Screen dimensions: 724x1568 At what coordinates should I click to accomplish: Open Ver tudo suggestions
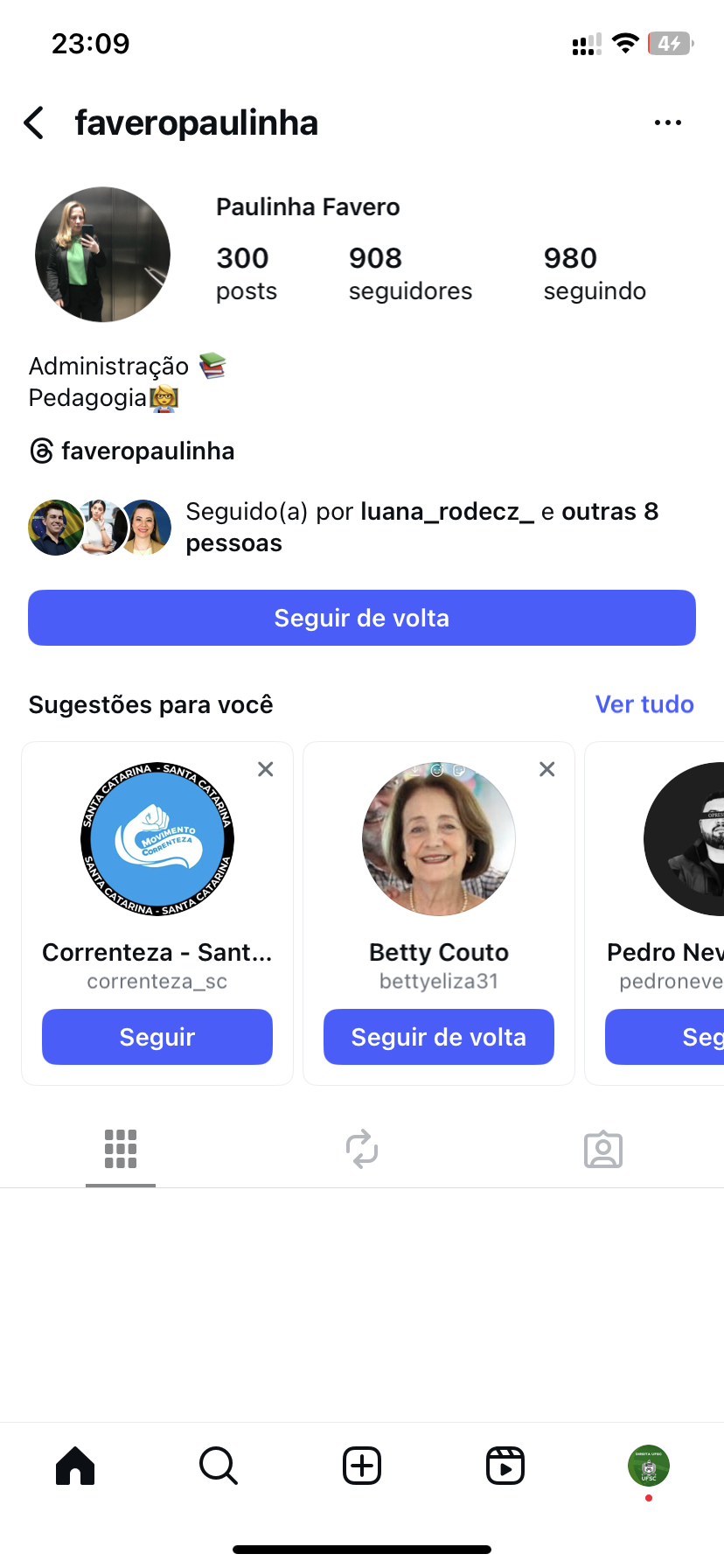coord(644,704)
